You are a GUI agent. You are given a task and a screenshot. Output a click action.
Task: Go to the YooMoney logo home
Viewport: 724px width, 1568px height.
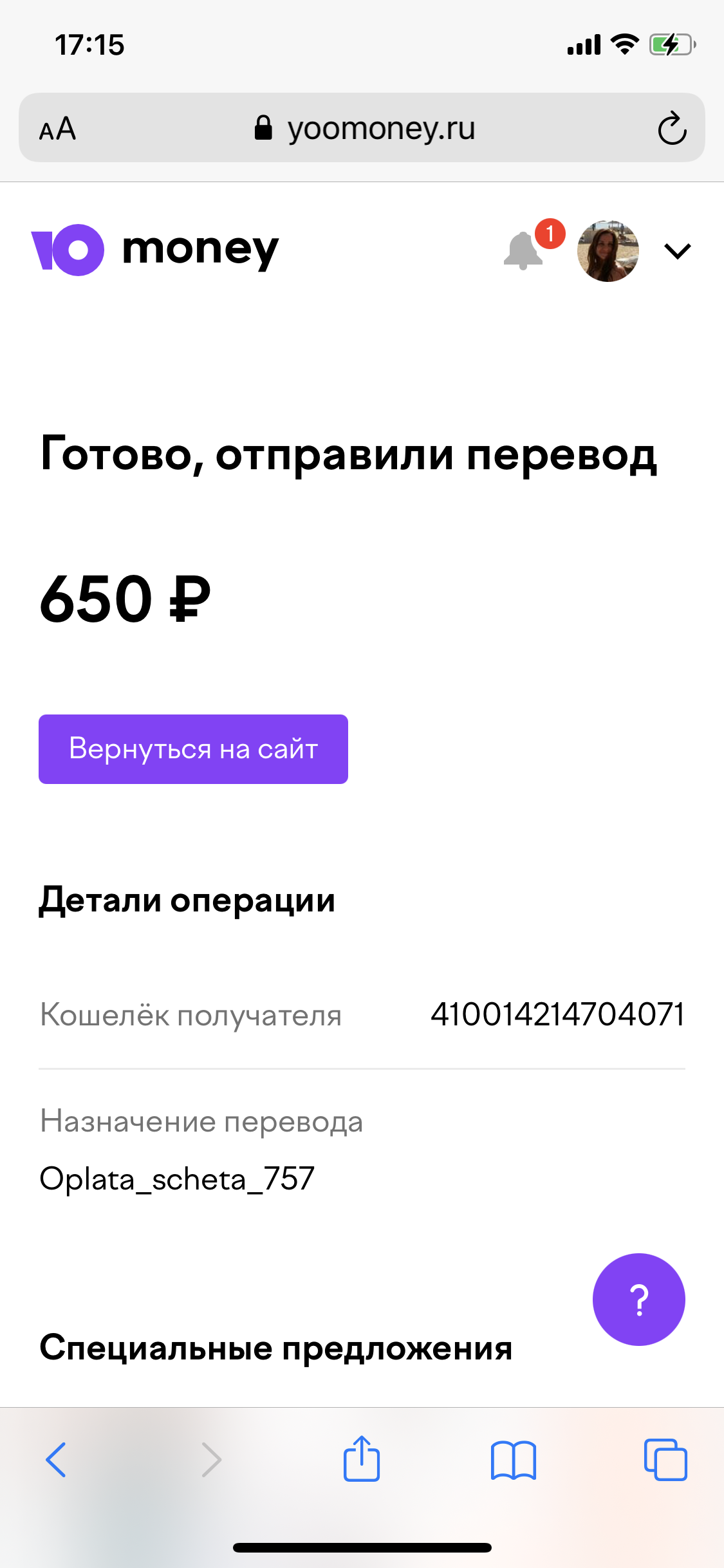[x=155, y=250]
